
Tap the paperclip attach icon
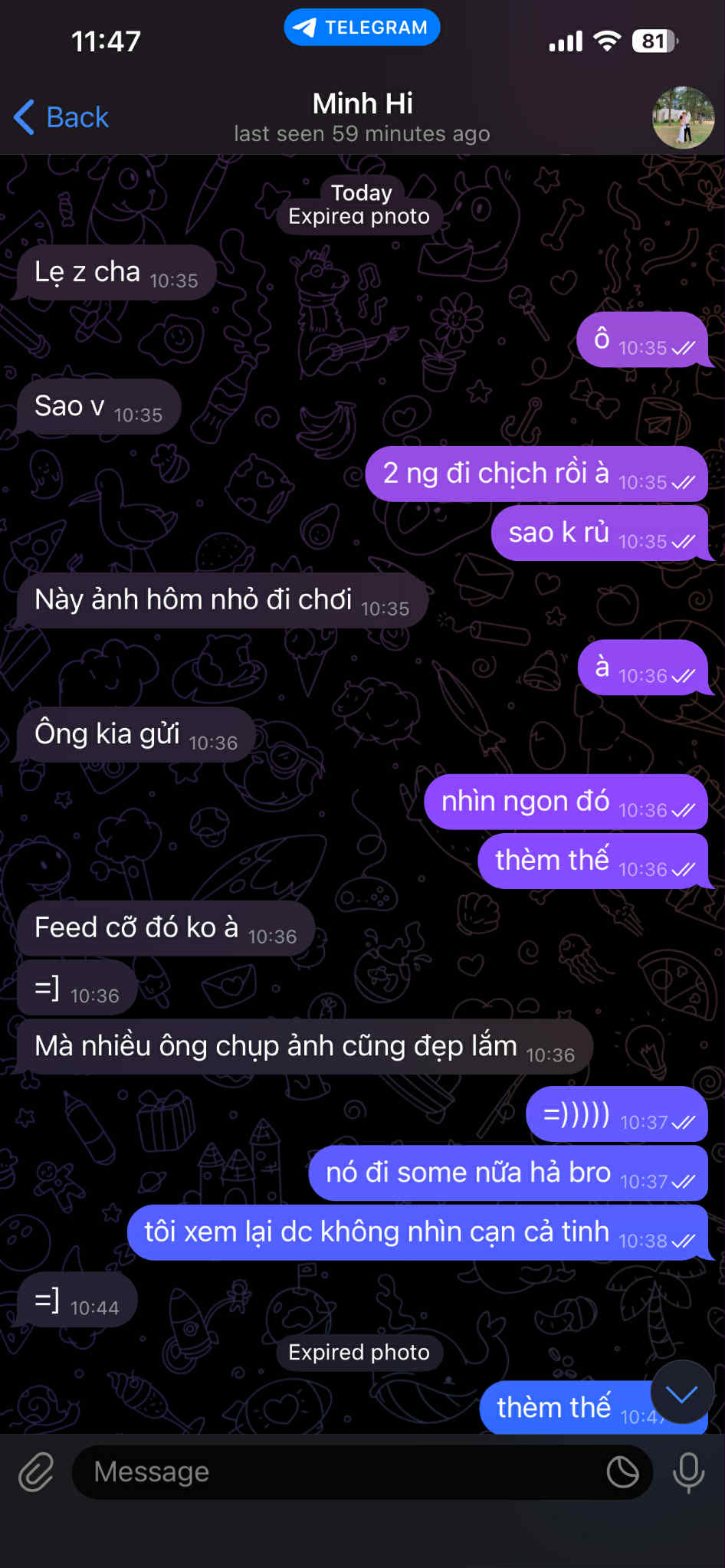pyautogui.click(x=36, y=1472)
